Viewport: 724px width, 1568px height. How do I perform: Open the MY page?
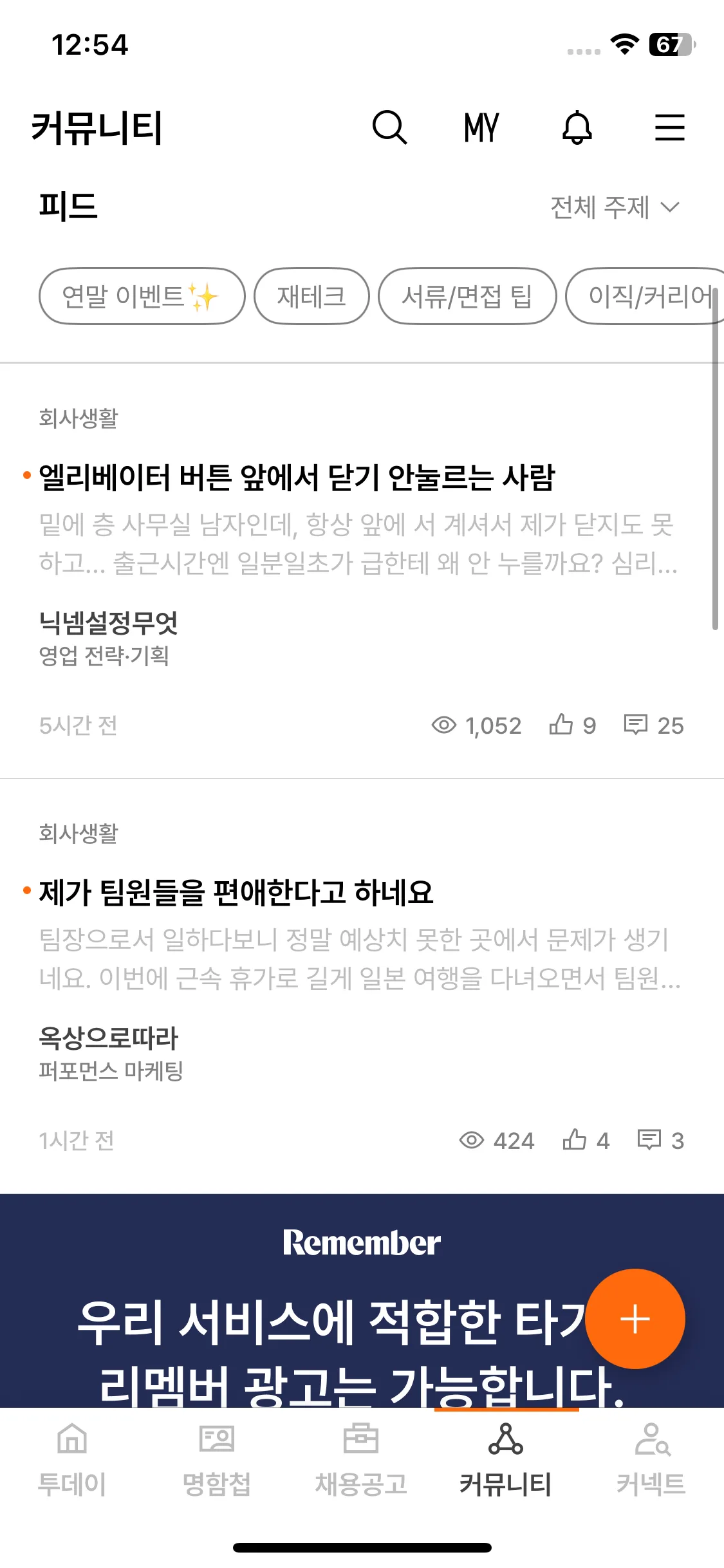[481, 127]
